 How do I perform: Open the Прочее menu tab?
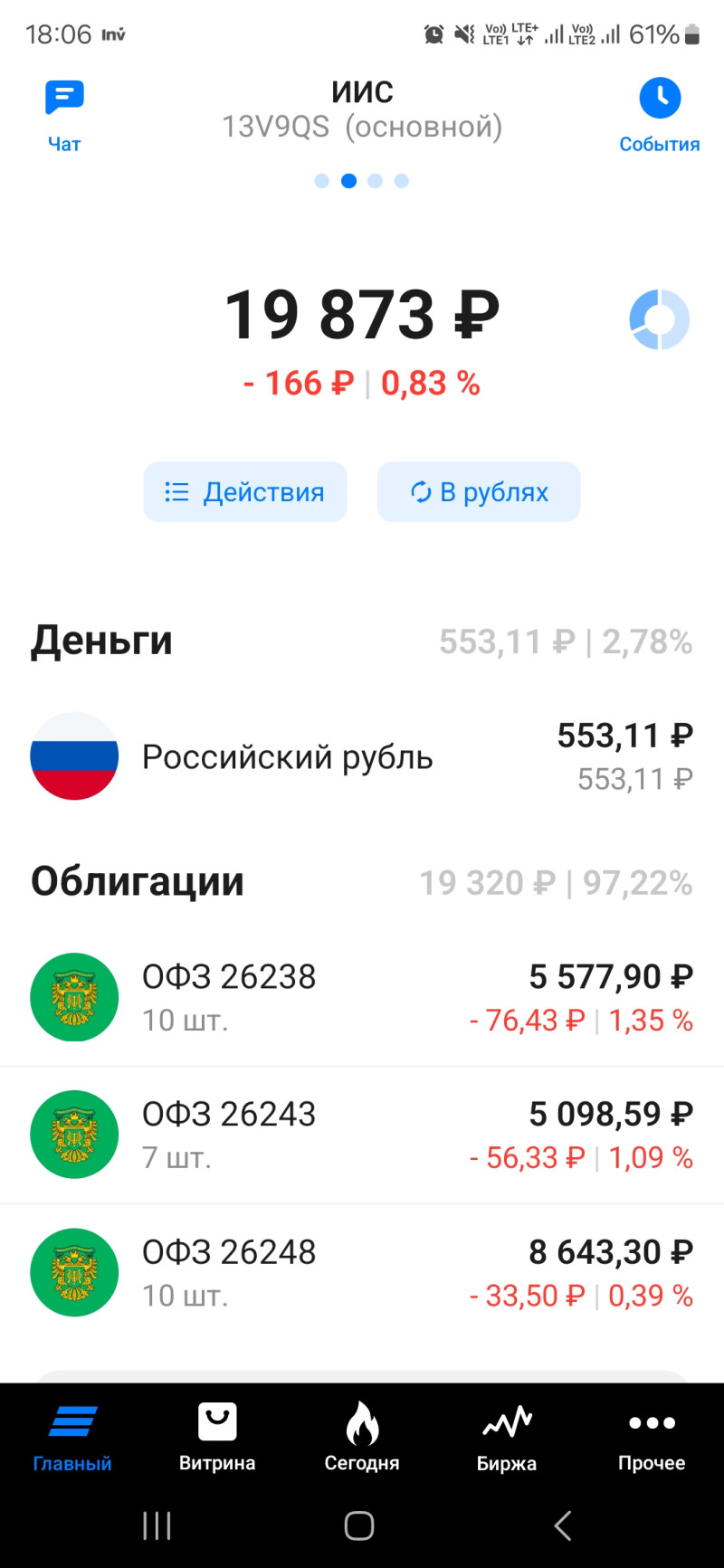click(652, 1438)
